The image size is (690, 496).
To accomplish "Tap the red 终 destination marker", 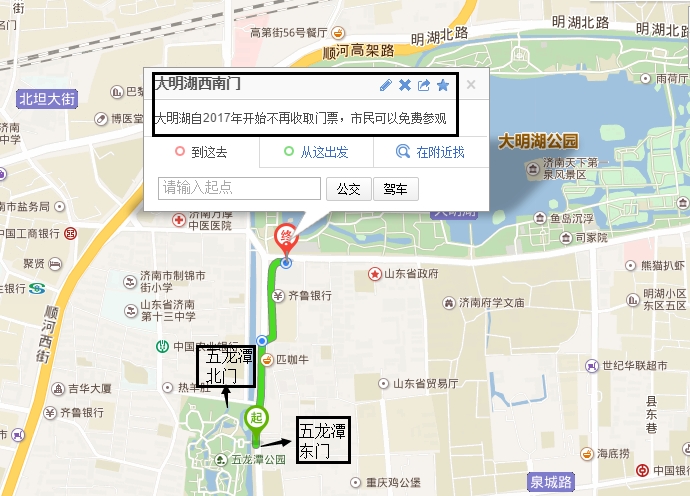I will click(285, 237).
